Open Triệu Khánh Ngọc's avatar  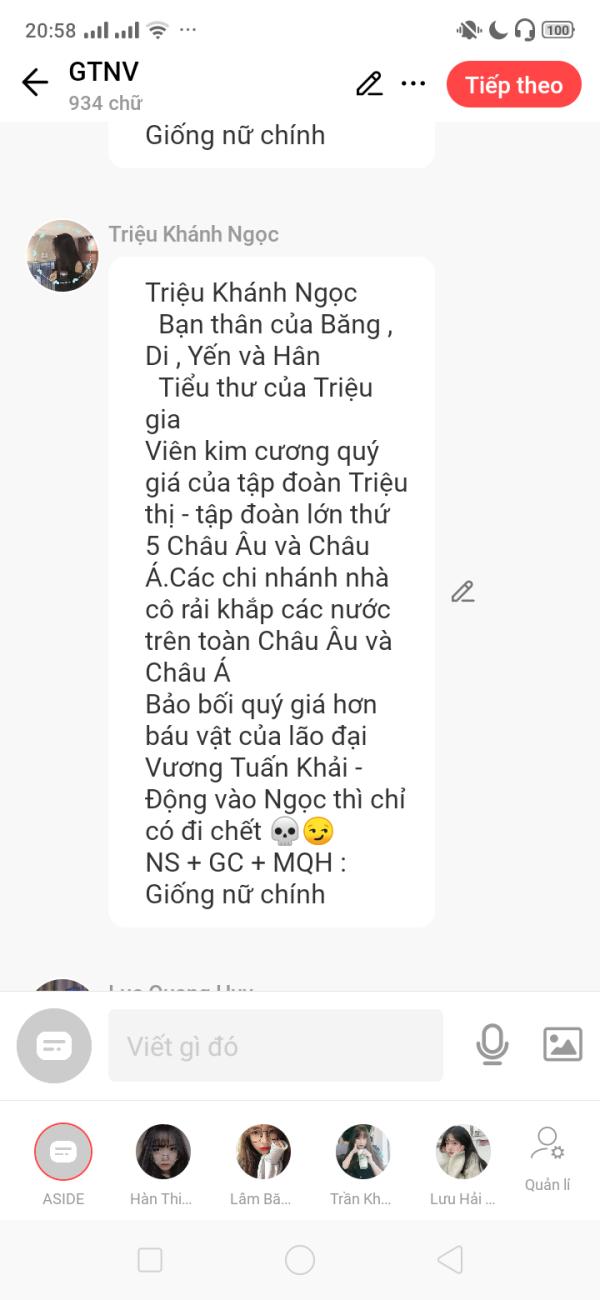coord(63,256)
